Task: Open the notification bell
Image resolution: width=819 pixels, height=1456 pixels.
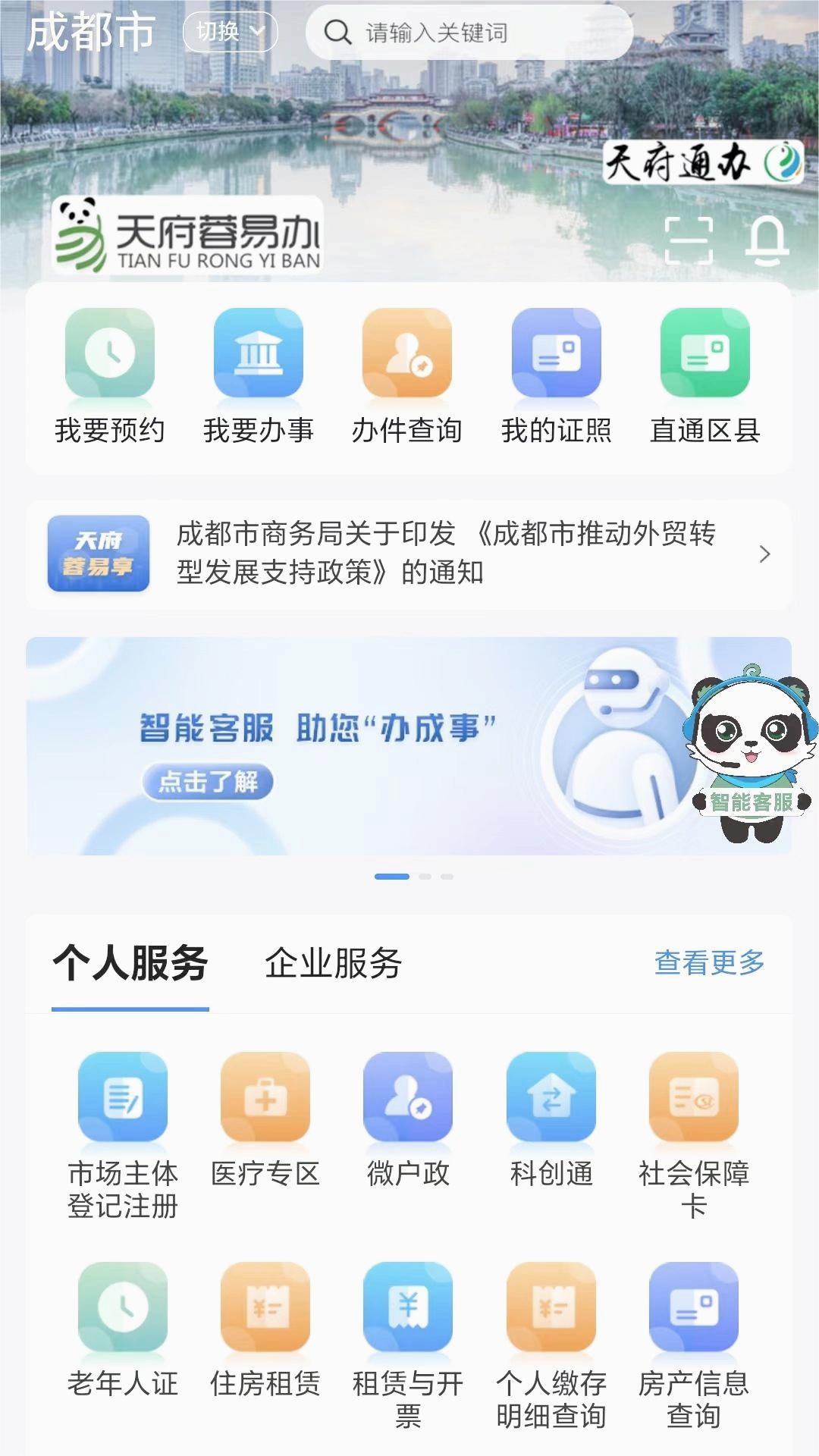Action: click(x=769, y=241)
